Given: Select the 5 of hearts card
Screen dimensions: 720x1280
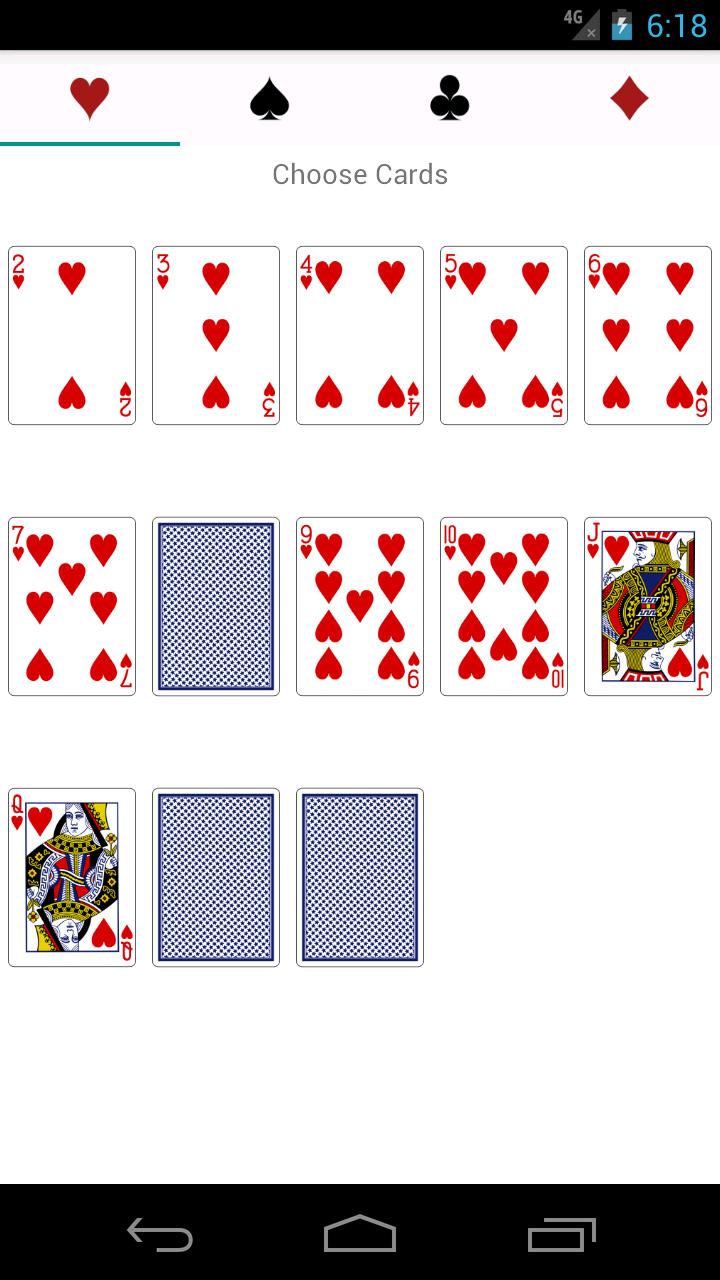Looking at the screenshot, I should click(504, 336).
